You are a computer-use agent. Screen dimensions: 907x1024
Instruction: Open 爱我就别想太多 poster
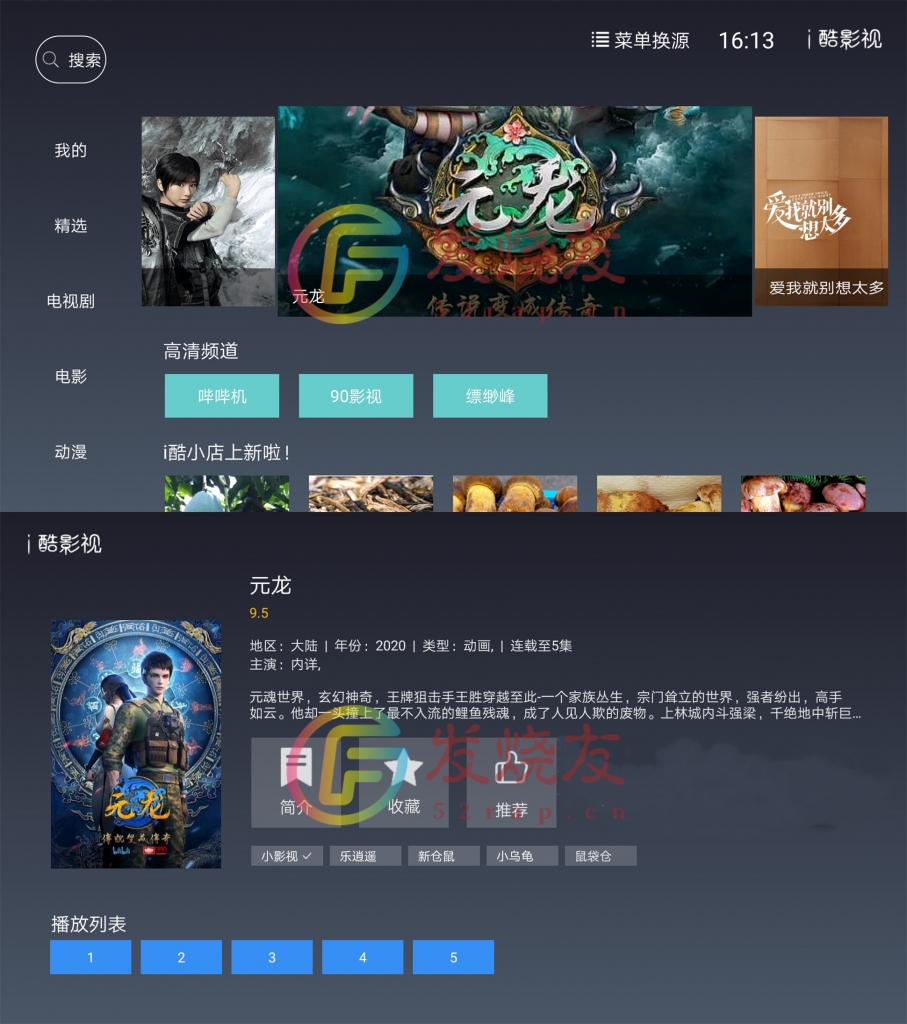pyautogui.click(x=820, y=211)
